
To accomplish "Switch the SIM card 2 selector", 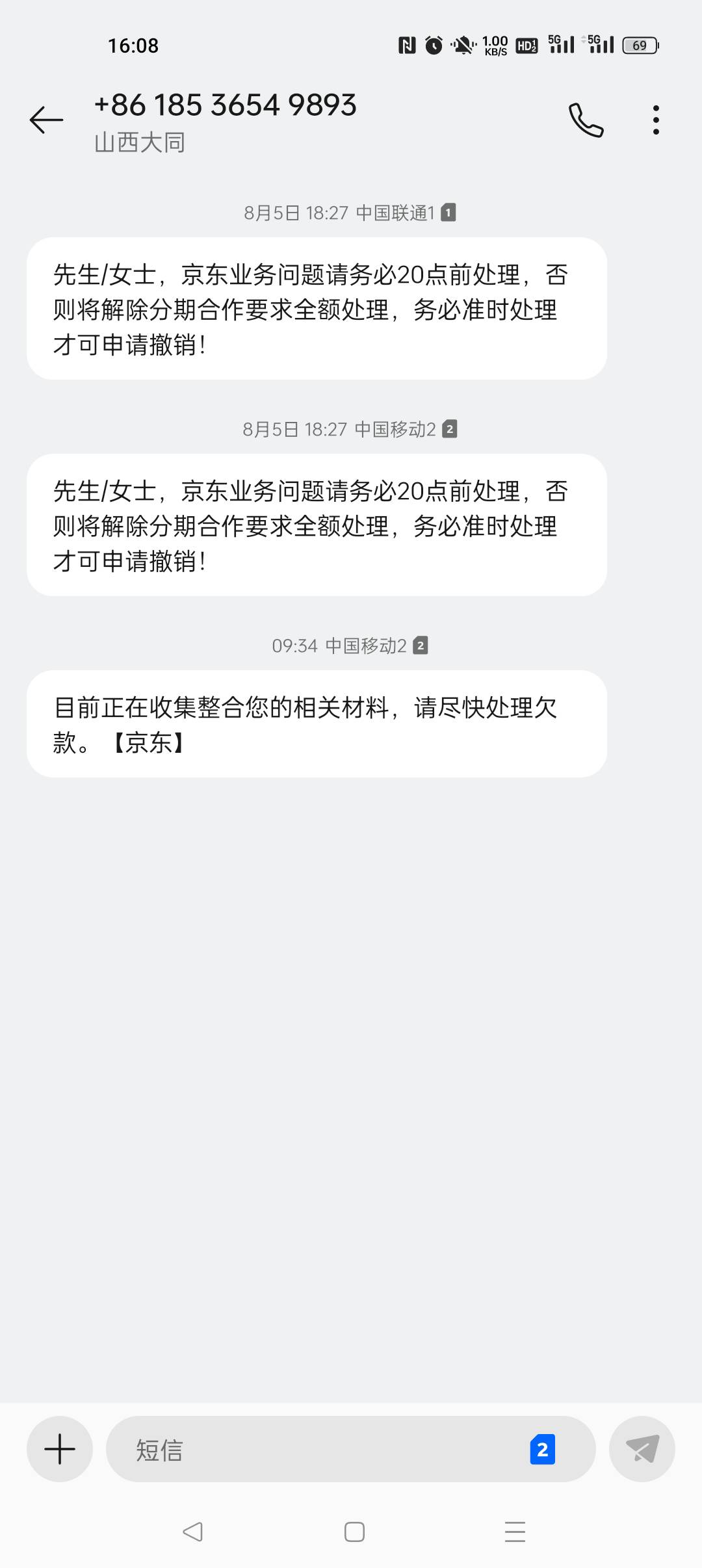I will [543, 1449].
